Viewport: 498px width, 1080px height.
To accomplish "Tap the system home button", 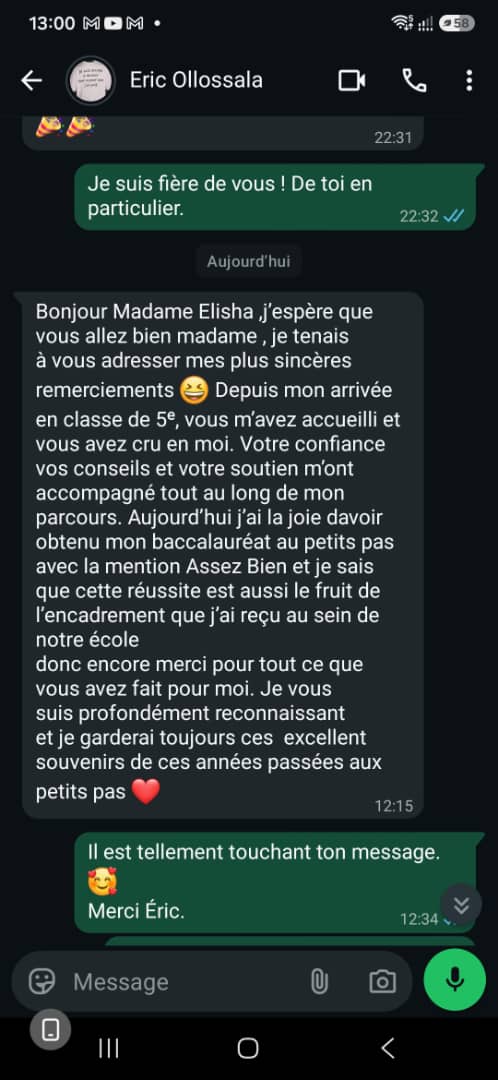I will point(248,1048).
